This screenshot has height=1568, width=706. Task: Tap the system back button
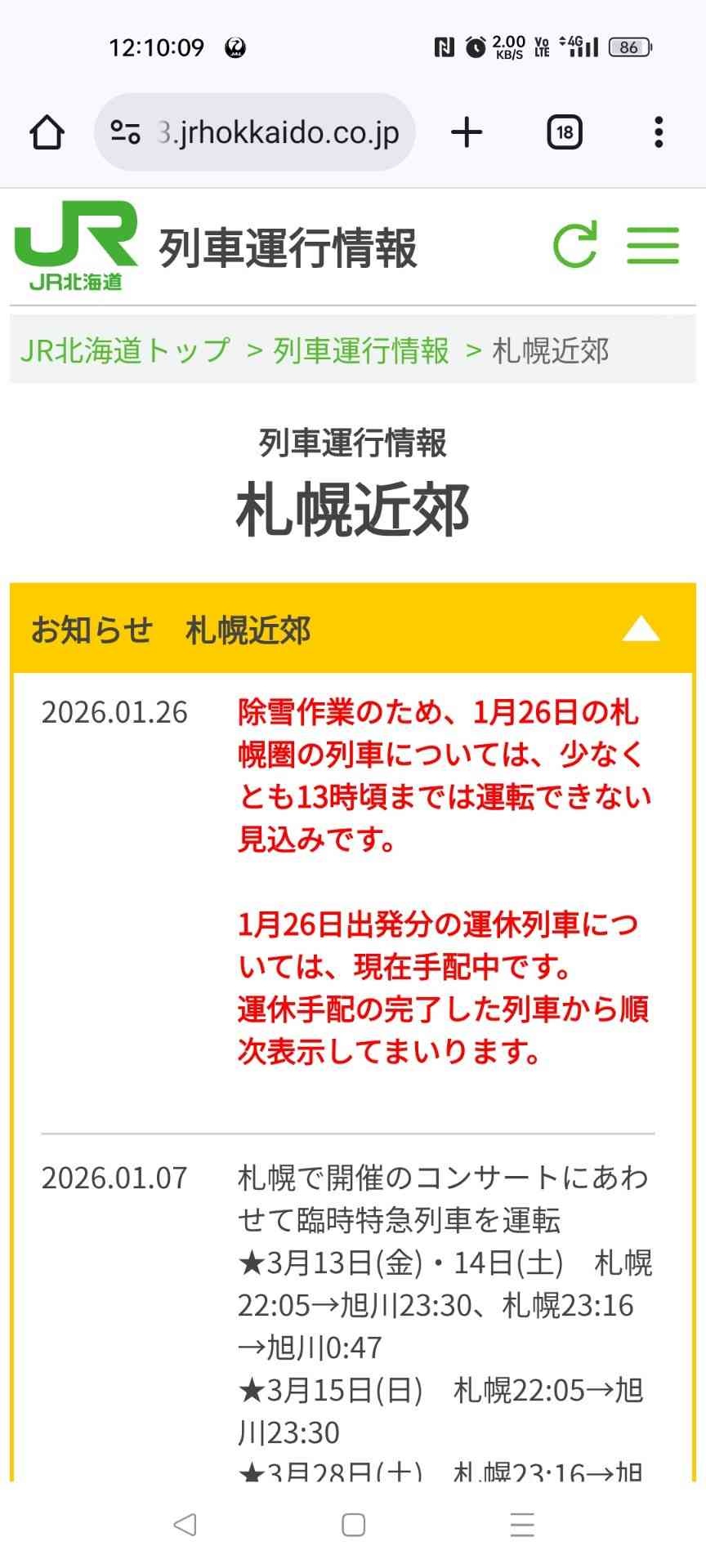click(185, 1524)
